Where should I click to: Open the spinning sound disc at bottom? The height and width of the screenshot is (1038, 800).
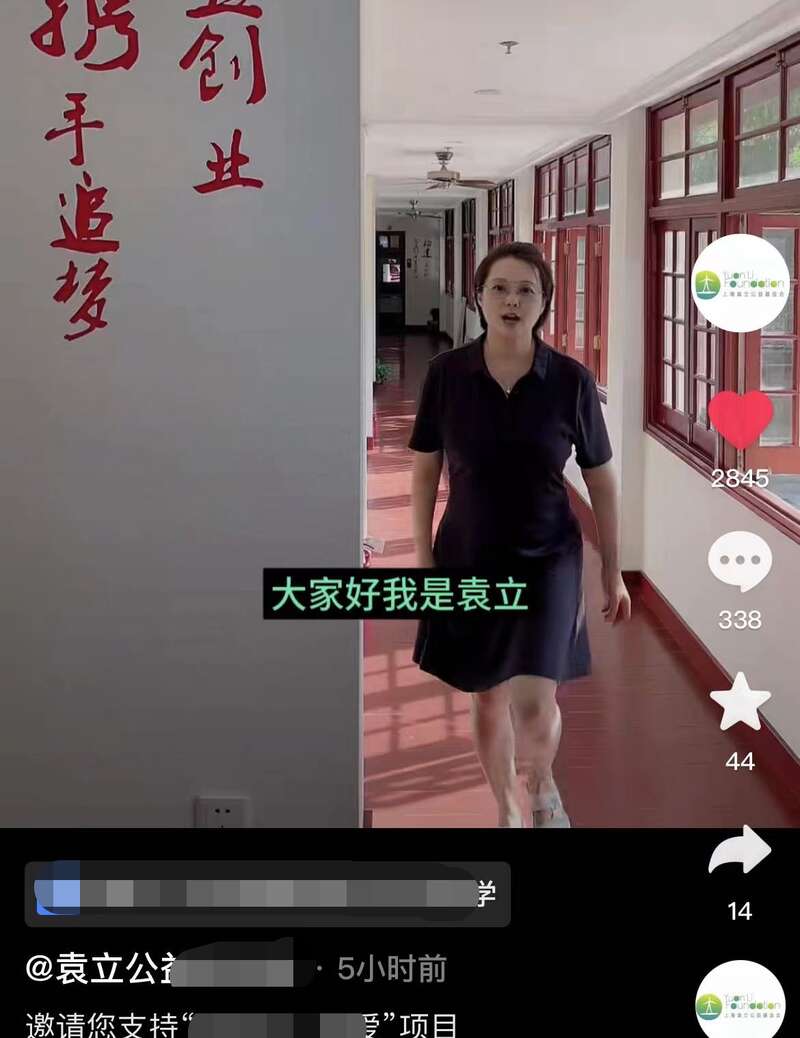740,1003
